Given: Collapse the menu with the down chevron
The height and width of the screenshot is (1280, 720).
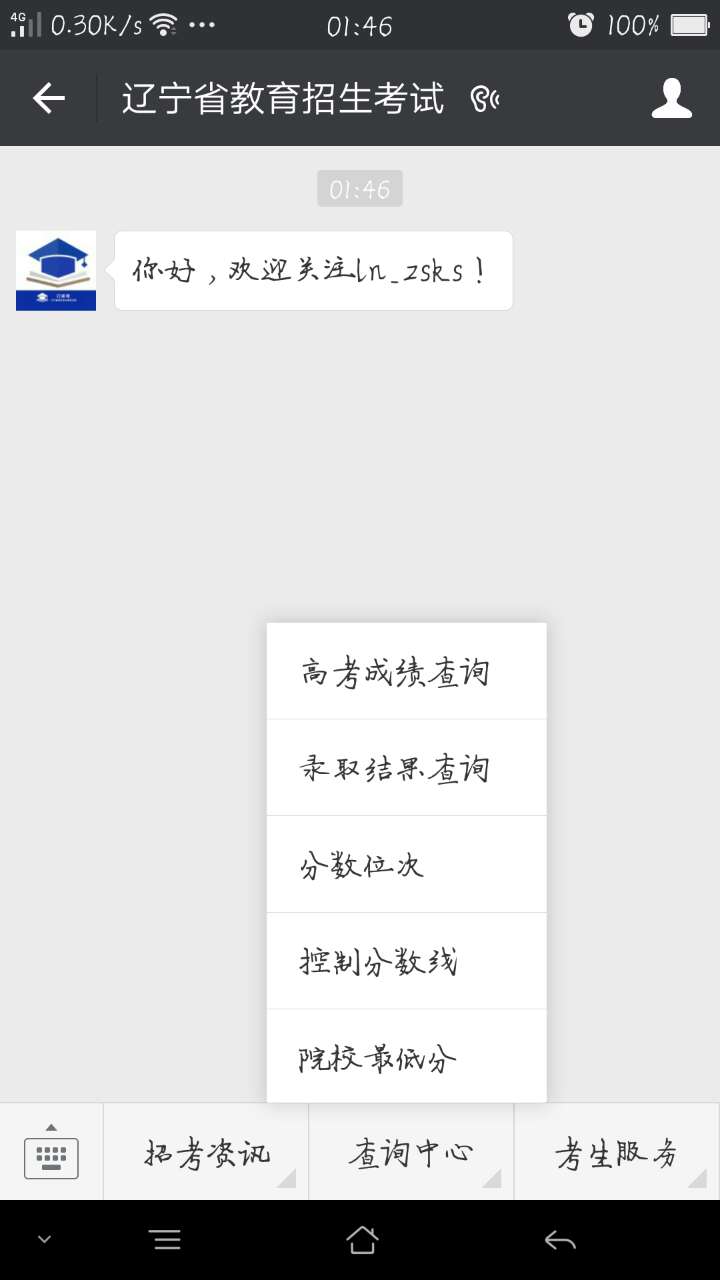Looking at the screenshot, I should 42,1240.
